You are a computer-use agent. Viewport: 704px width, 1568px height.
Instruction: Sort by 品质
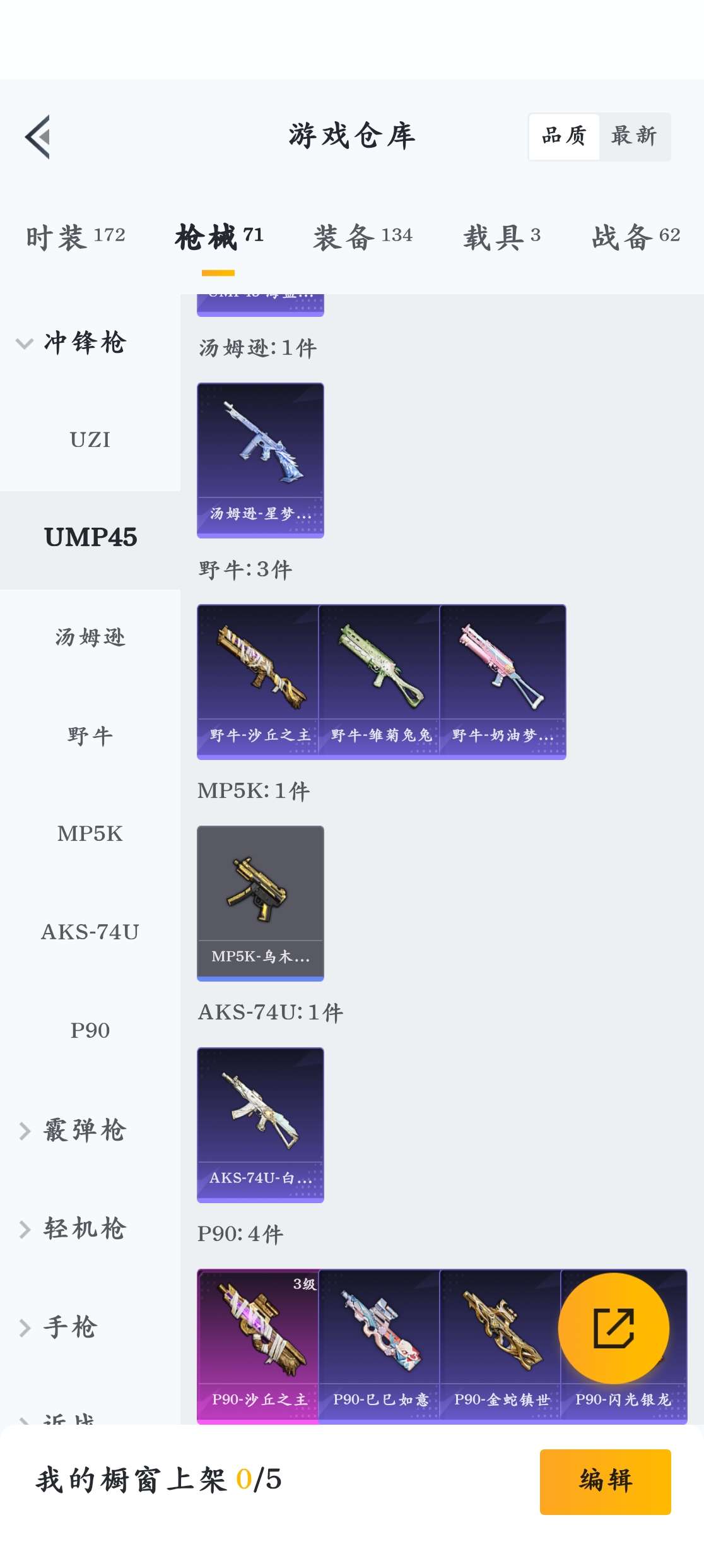coord(564,136)
